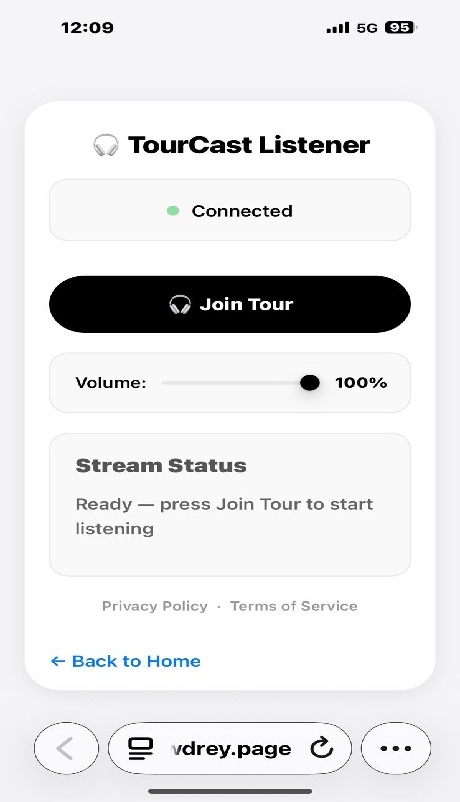
Task: Open the page settings icon in address bar
Action: coord(140,748)
